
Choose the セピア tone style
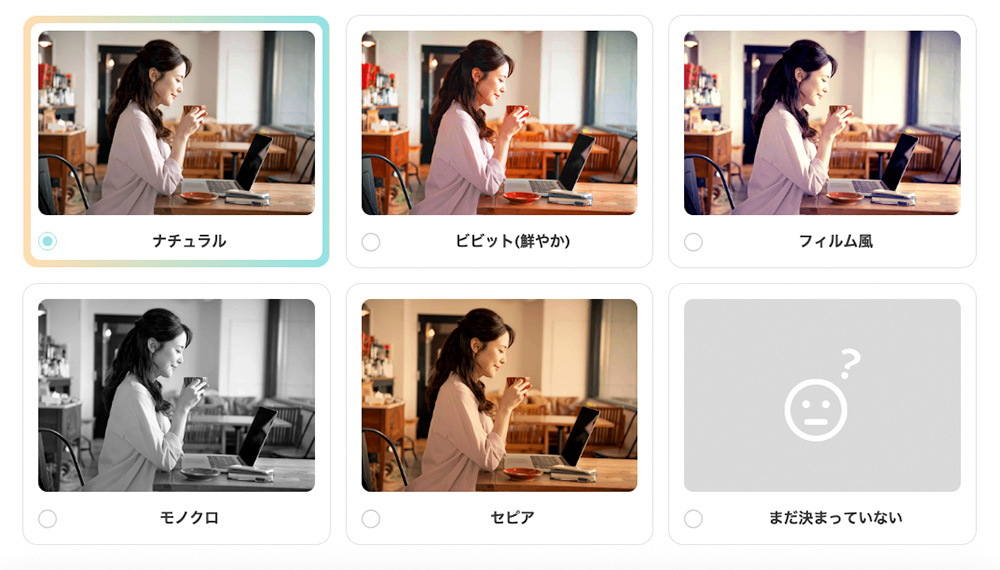click(371, 519)
